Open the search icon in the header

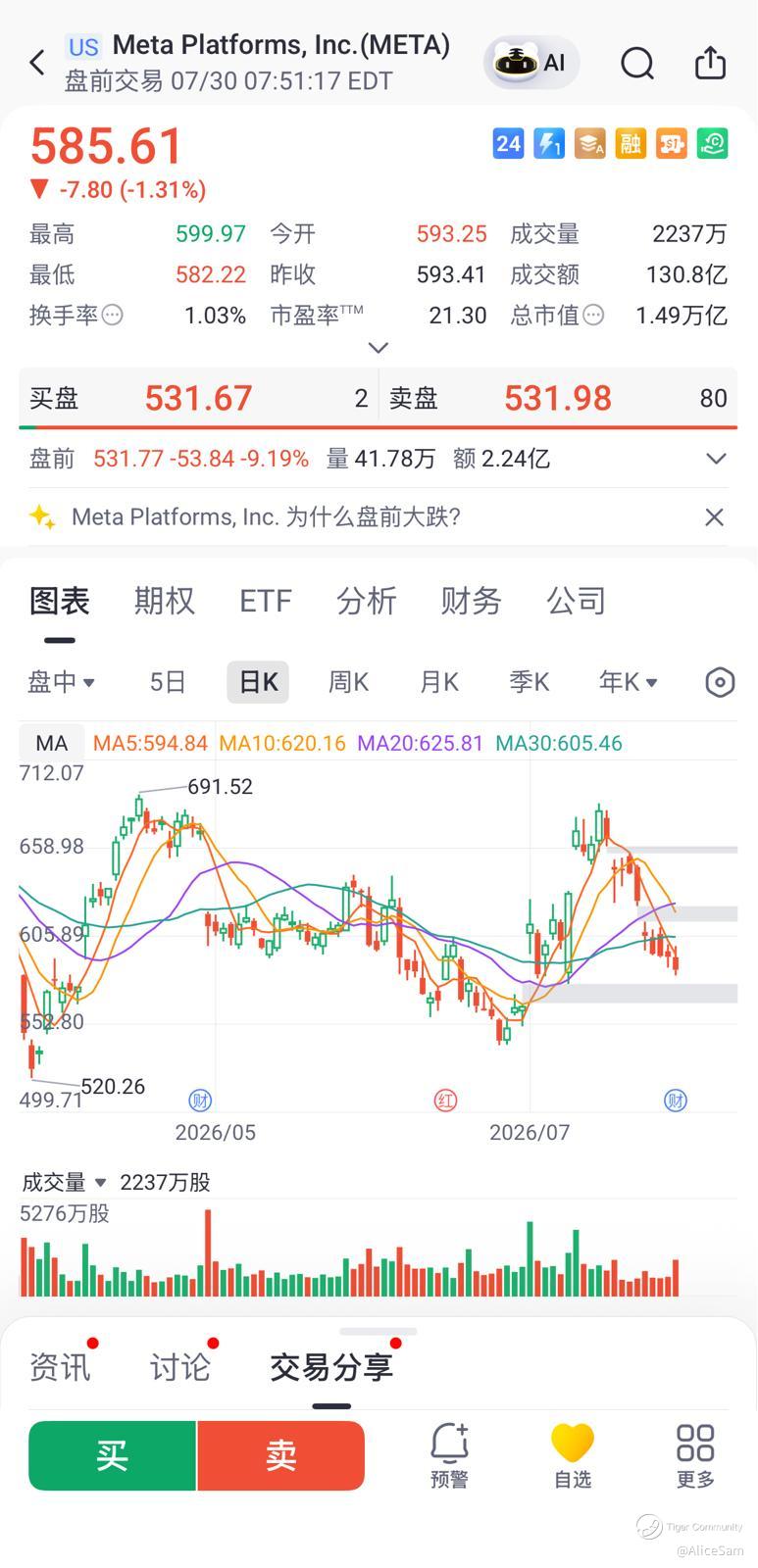coord(637,63)
